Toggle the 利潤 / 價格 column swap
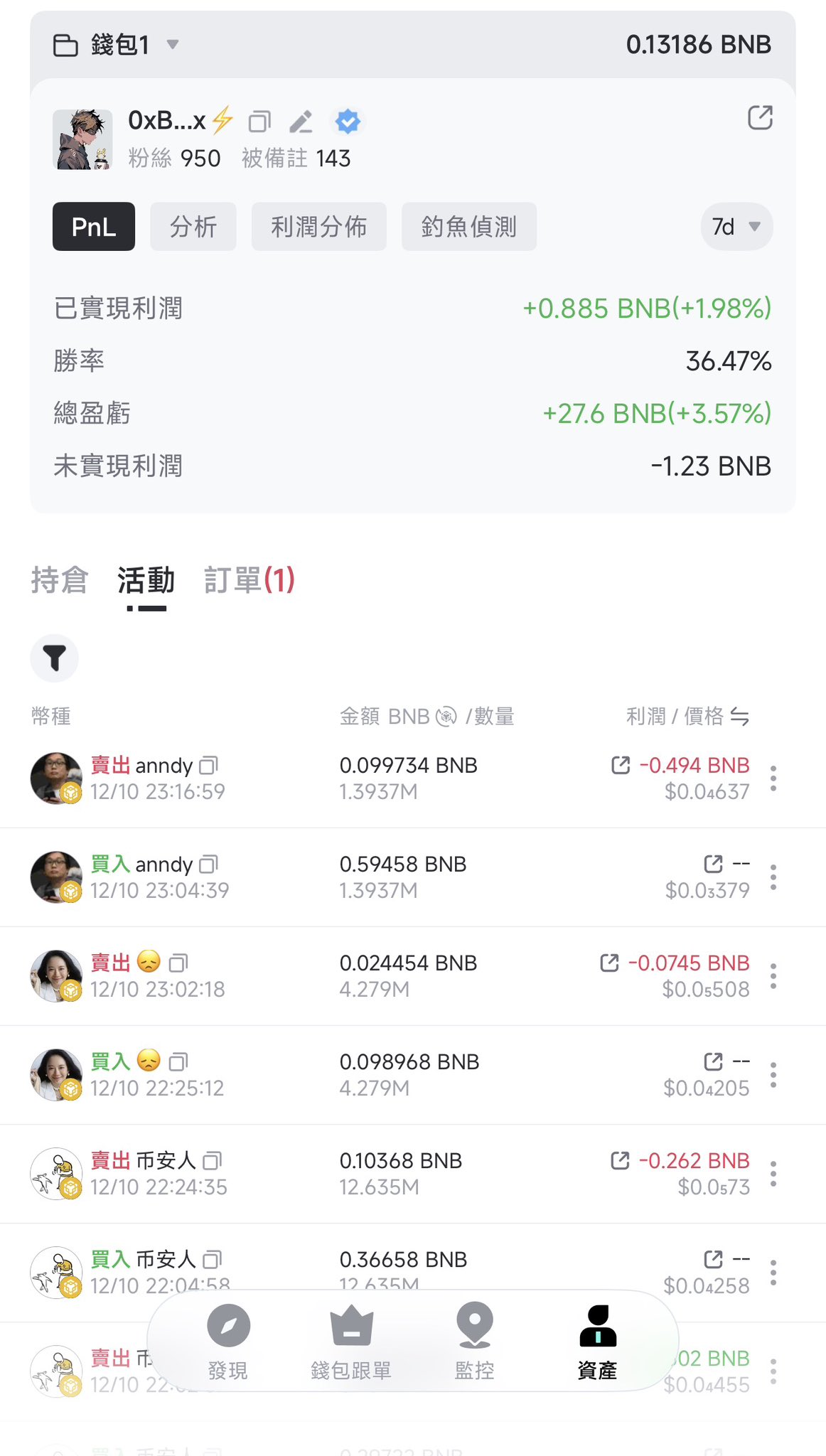This screenshot has height=1456, width=826. click(740, 717)
